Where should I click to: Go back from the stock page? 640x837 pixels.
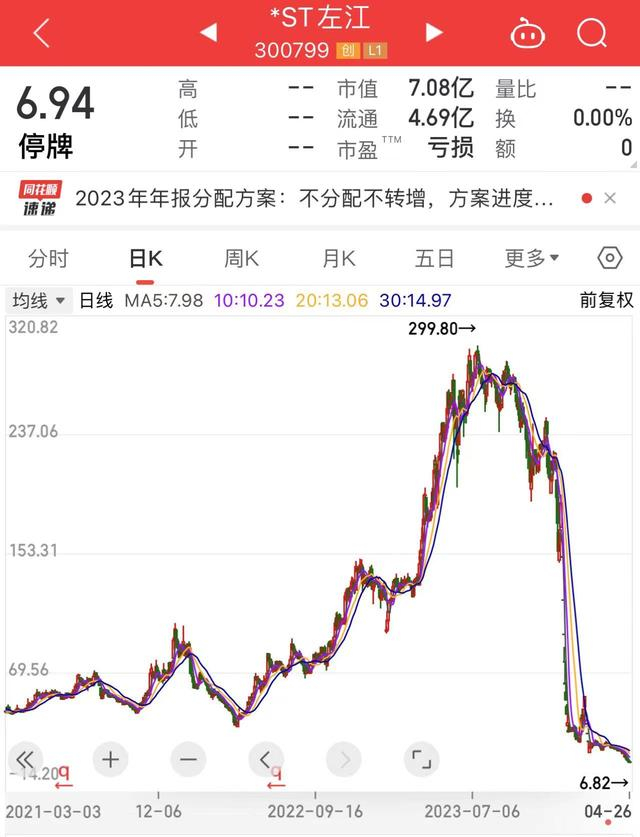pyautogui.click(x=41, y=33)
